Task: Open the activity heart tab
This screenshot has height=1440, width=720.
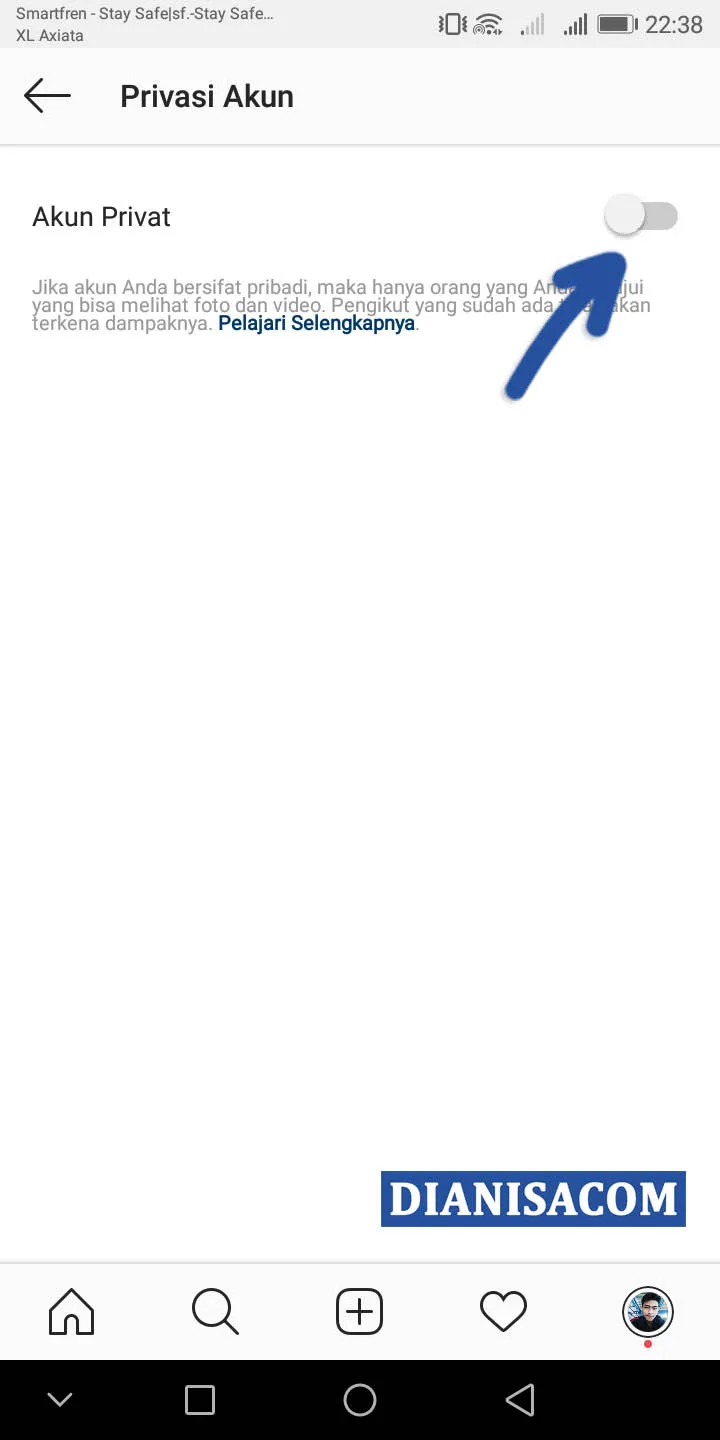Action: click(x=503, y=1311)
